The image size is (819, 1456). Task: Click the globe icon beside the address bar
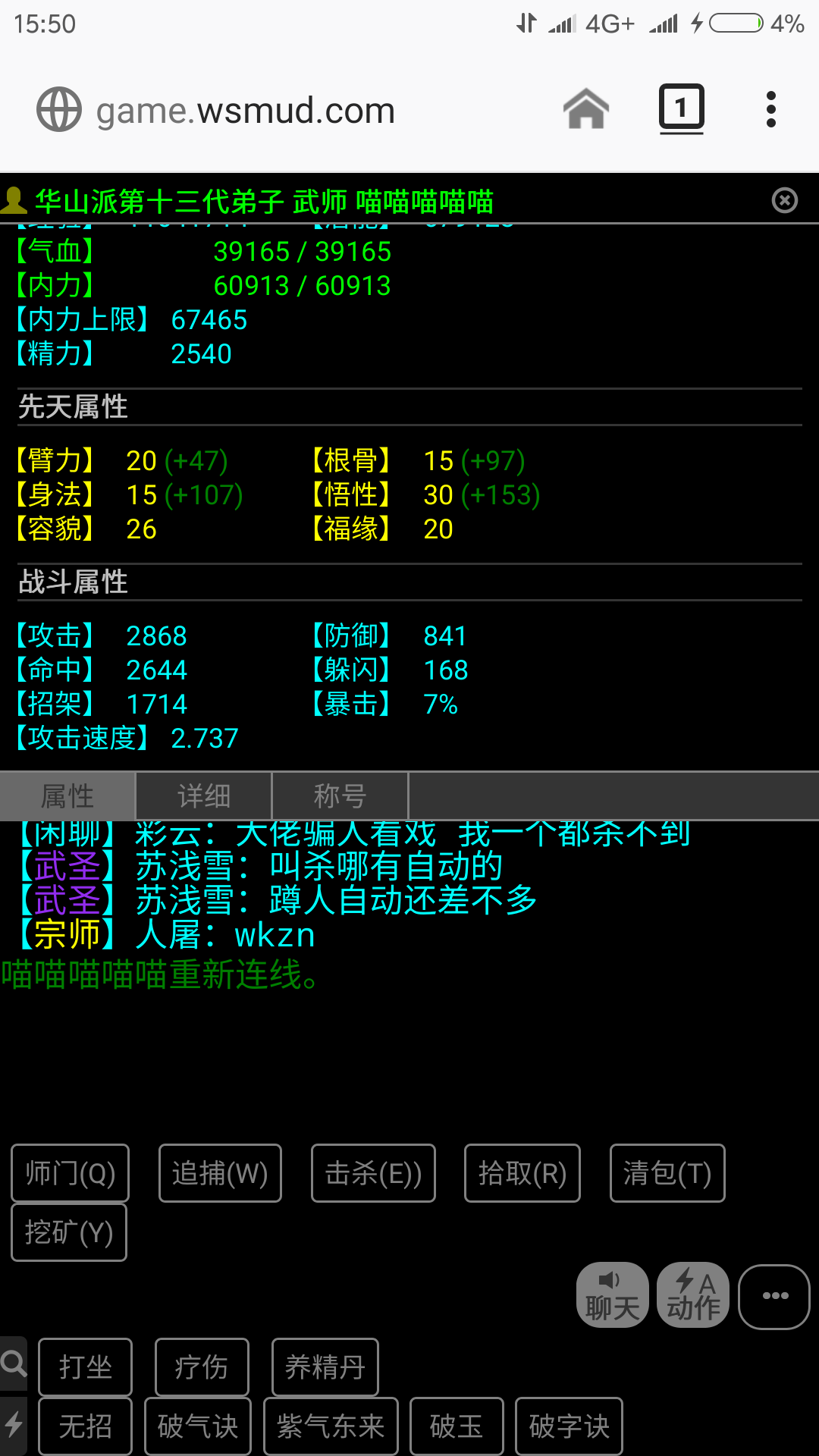tap(58, 108)
